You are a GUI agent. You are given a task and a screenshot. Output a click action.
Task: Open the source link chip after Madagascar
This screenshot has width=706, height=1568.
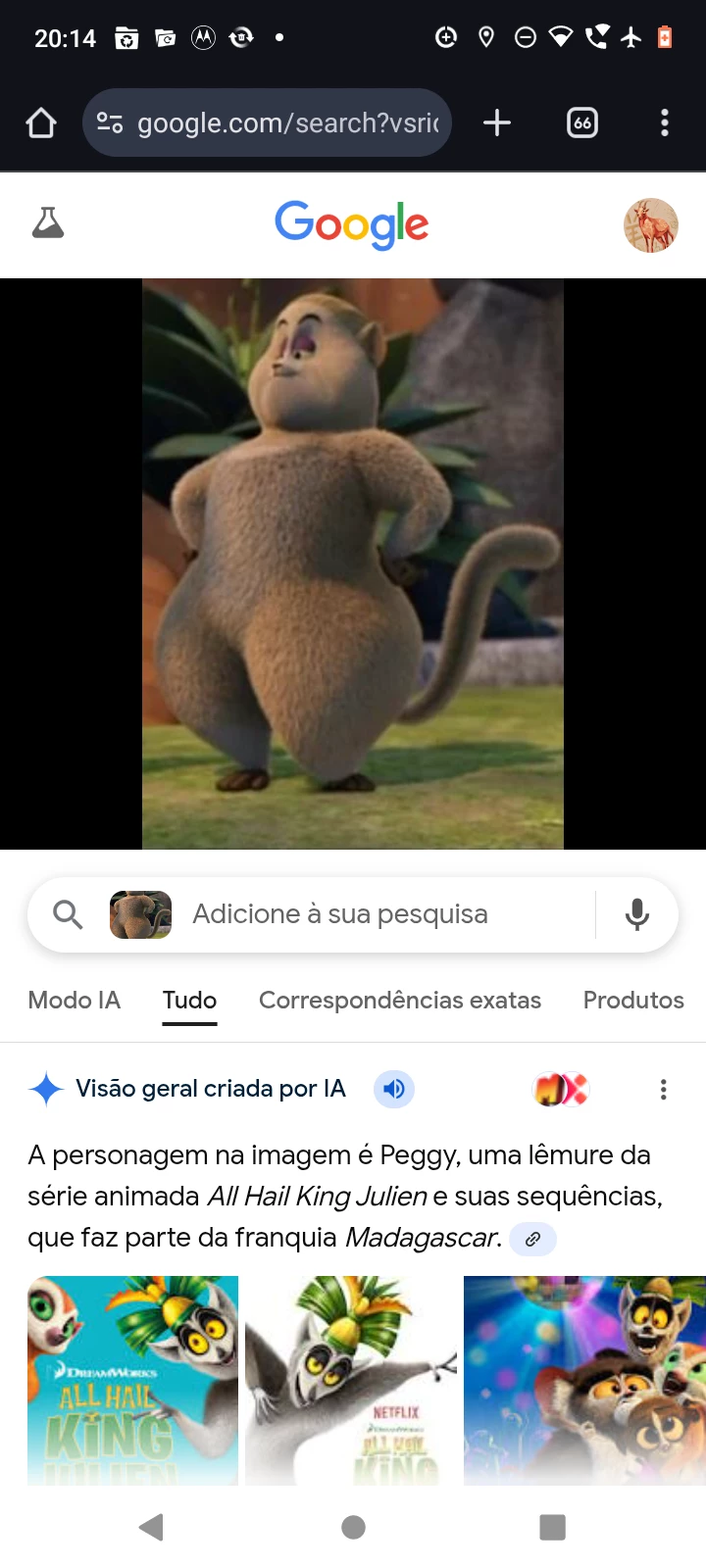pyautogui.click(x=533, y=1240)
